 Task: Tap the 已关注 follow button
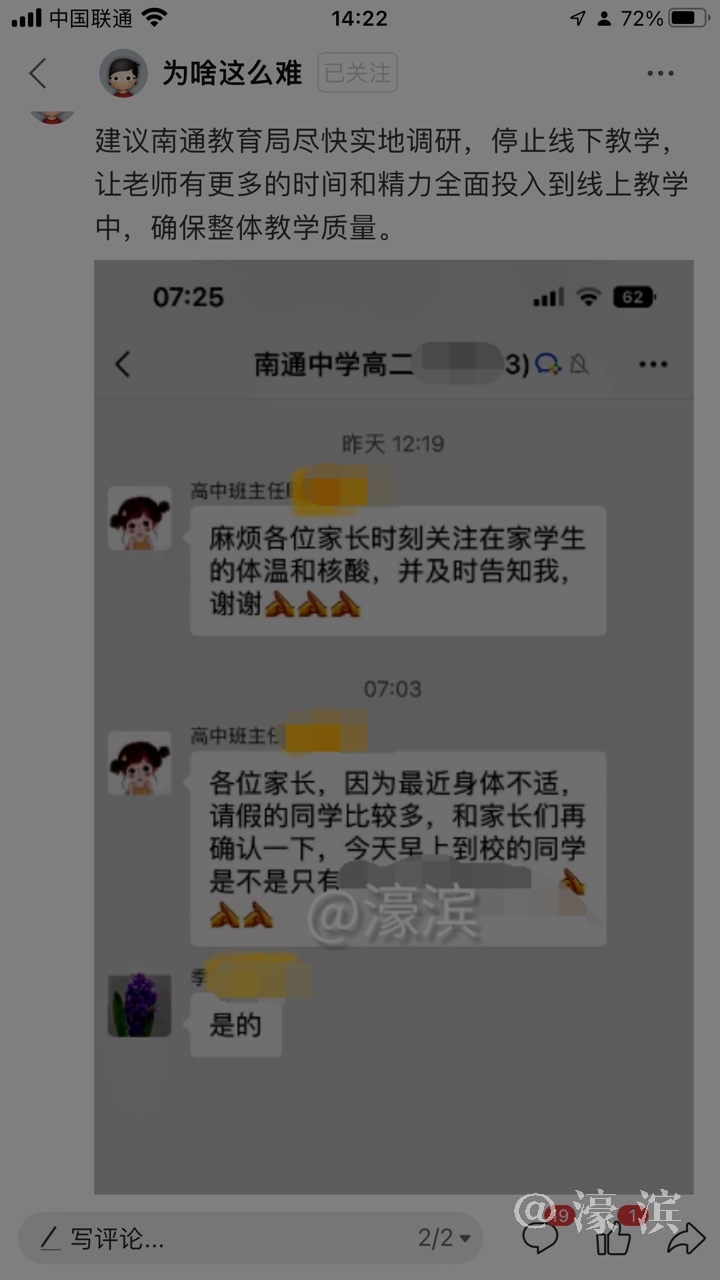[x=357, y=73]
